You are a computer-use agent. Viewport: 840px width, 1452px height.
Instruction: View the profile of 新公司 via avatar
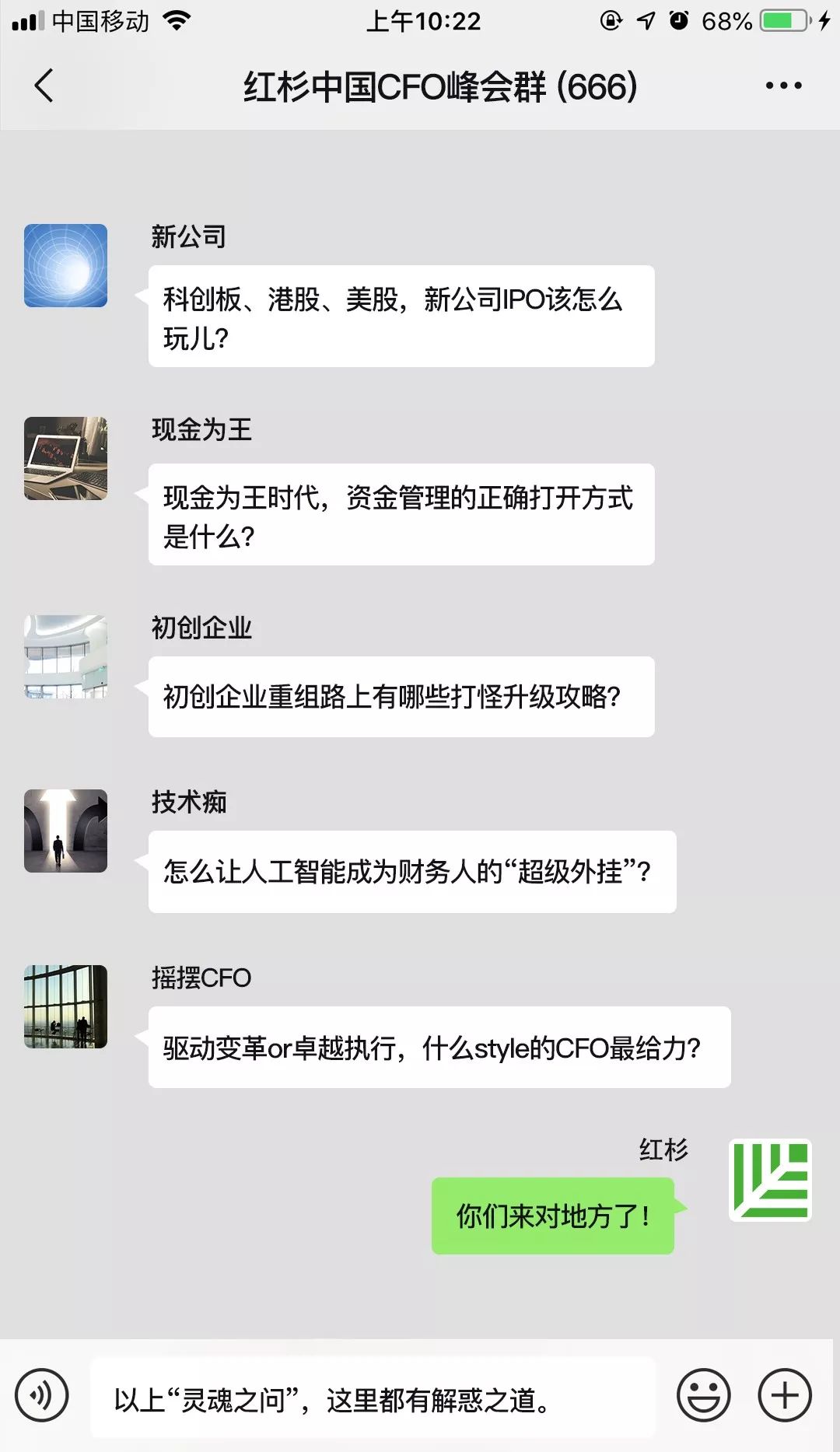click(x=65, y=266)
